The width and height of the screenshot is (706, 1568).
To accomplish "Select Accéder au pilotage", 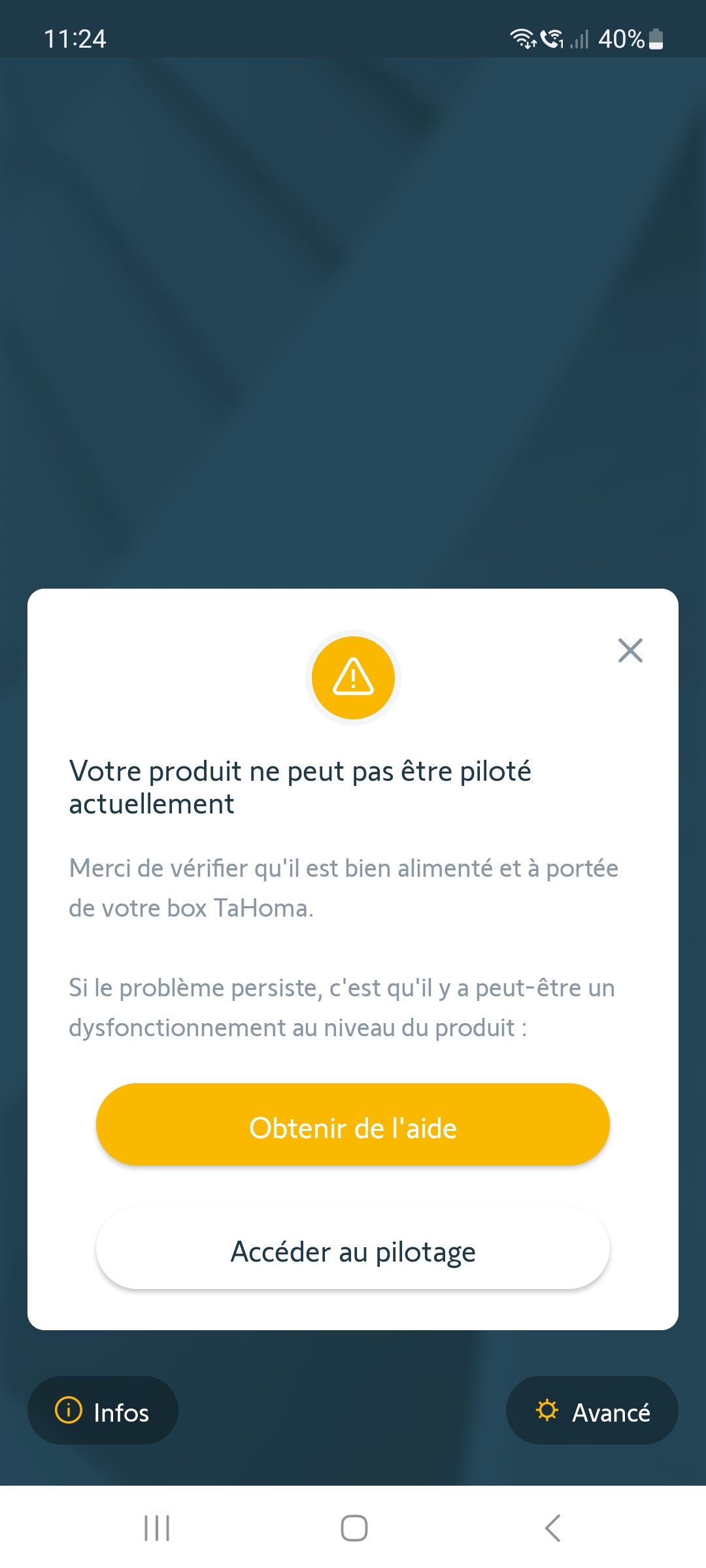I will (353, 1249).
